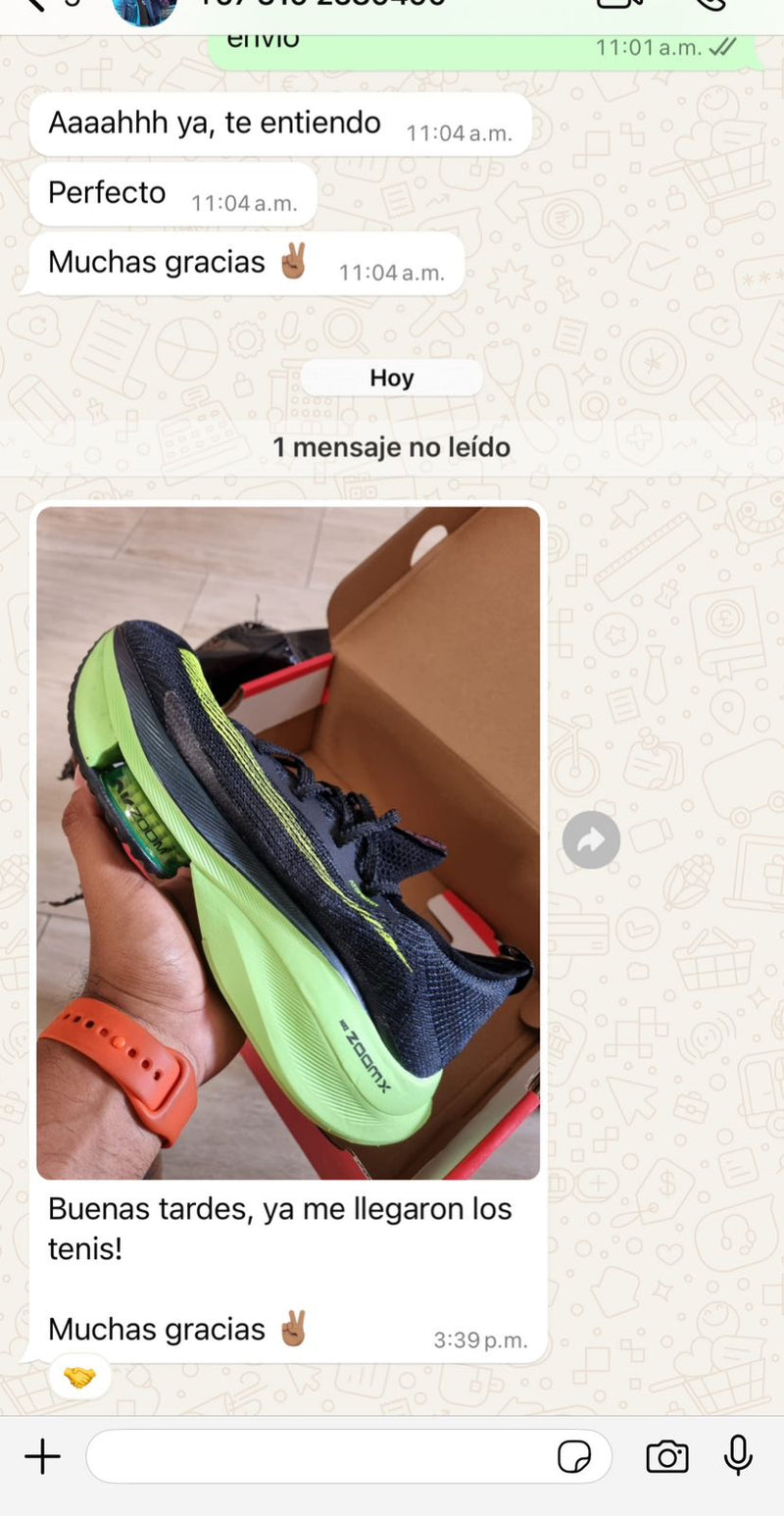Open the sticker picker
This screenshot has height=1516, width=784.
(574, 1457)
